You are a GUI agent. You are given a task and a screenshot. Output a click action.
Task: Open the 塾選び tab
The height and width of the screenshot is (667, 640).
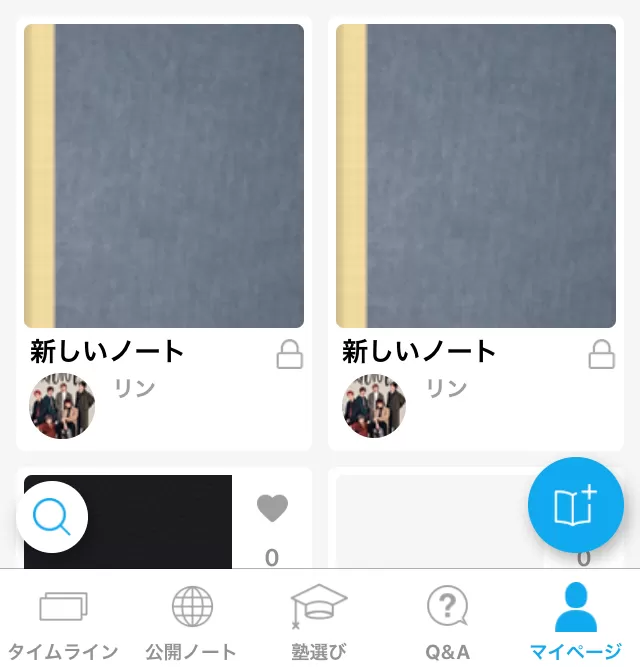(319, 622)
